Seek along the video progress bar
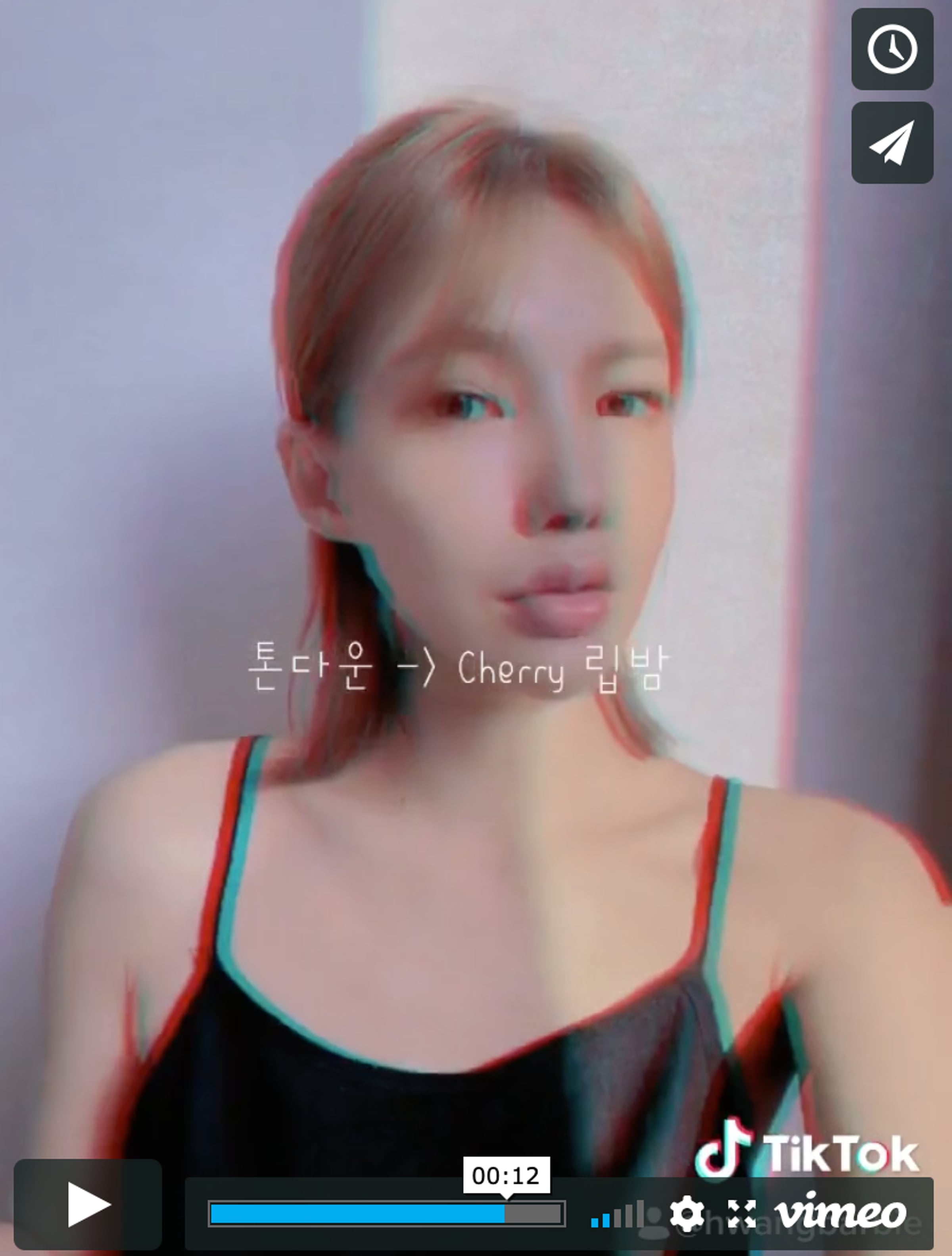This screenshot has width=952, height=1256. pos(386,1214)
